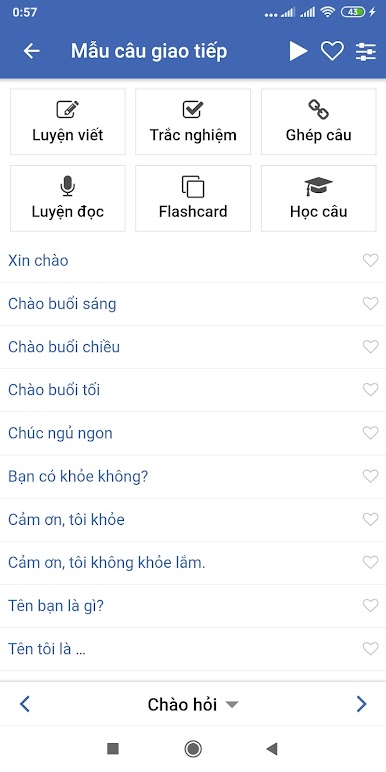Go to the next topic arrow
386x772 pixels.
coord(361,704)
